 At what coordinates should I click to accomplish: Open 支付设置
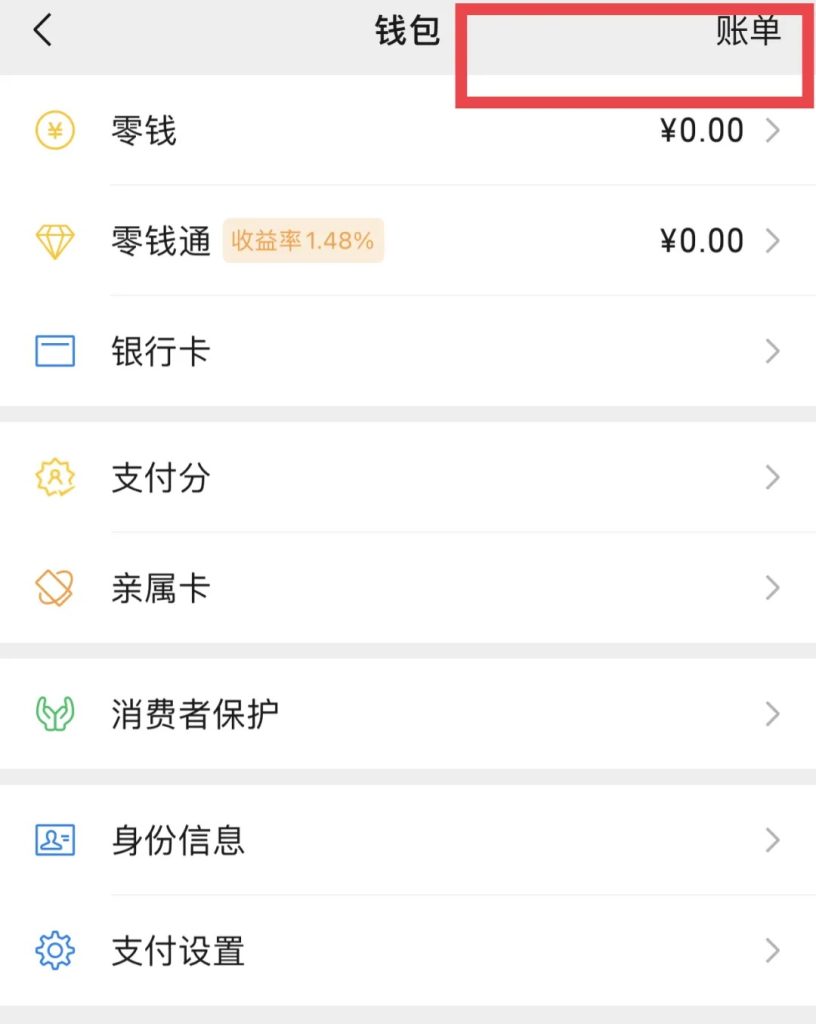coord(408,950)
